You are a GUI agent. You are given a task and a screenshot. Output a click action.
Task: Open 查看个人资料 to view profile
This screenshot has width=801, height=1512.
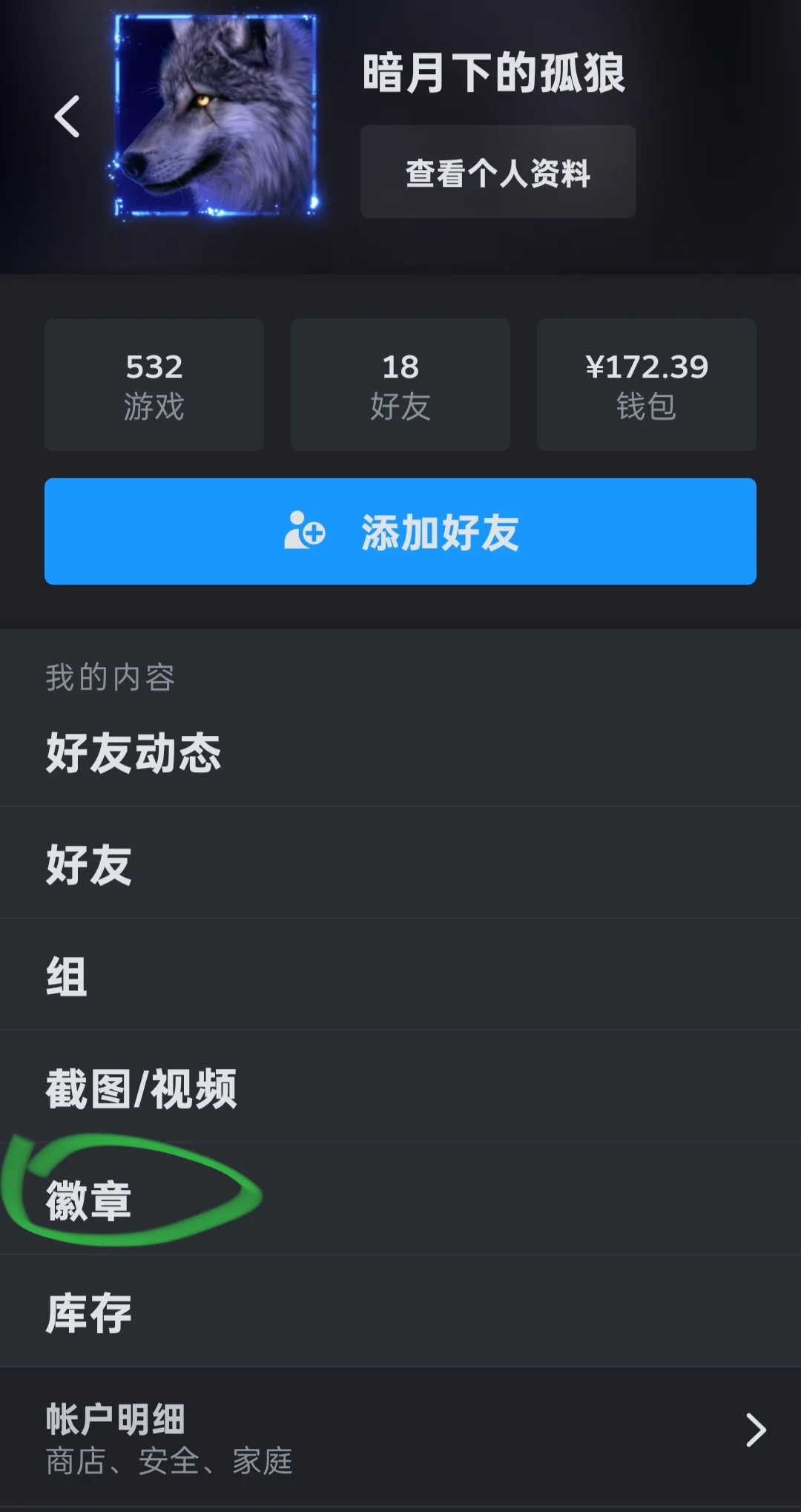coord(498,172)
